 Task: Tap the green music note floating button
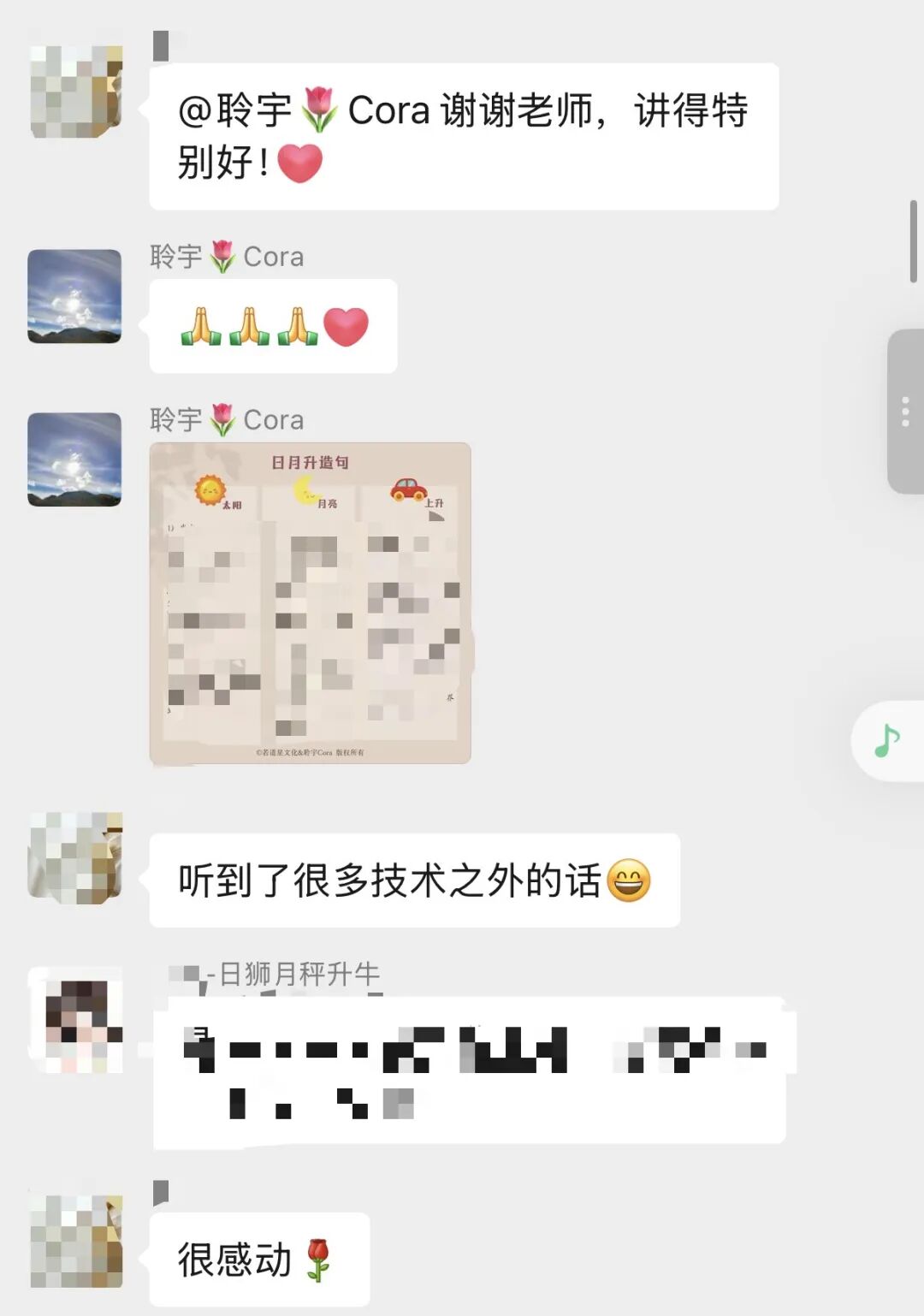[x=886, y=740]
